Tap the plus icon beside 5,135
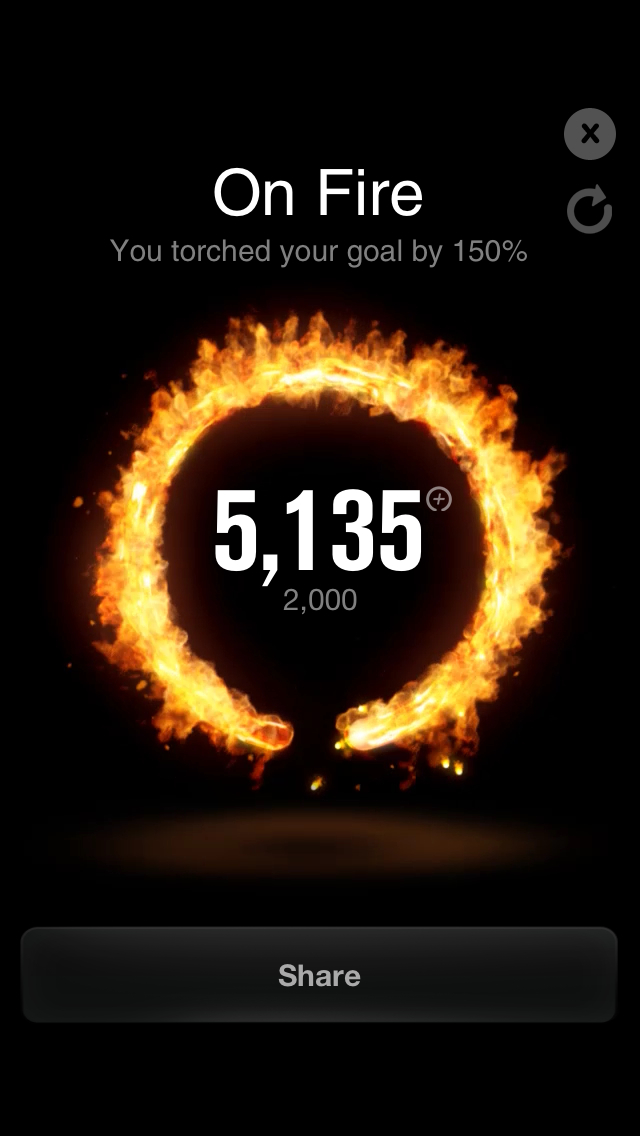The height and width of the screenshot is (1136, 640). (439, 499)
